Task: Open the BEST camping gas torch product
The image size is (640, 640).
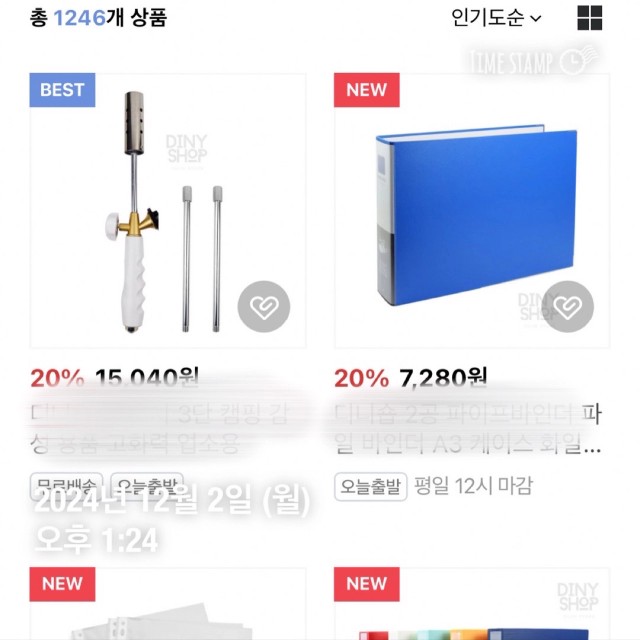Action: pos(167,210)
